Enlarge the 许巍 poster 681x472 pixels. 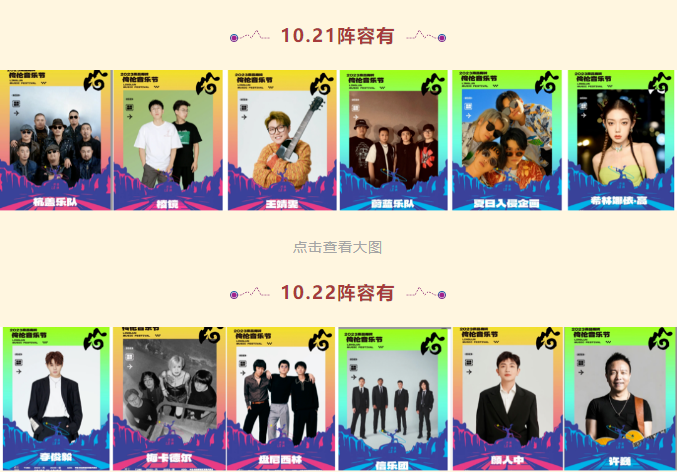[621, 398]
